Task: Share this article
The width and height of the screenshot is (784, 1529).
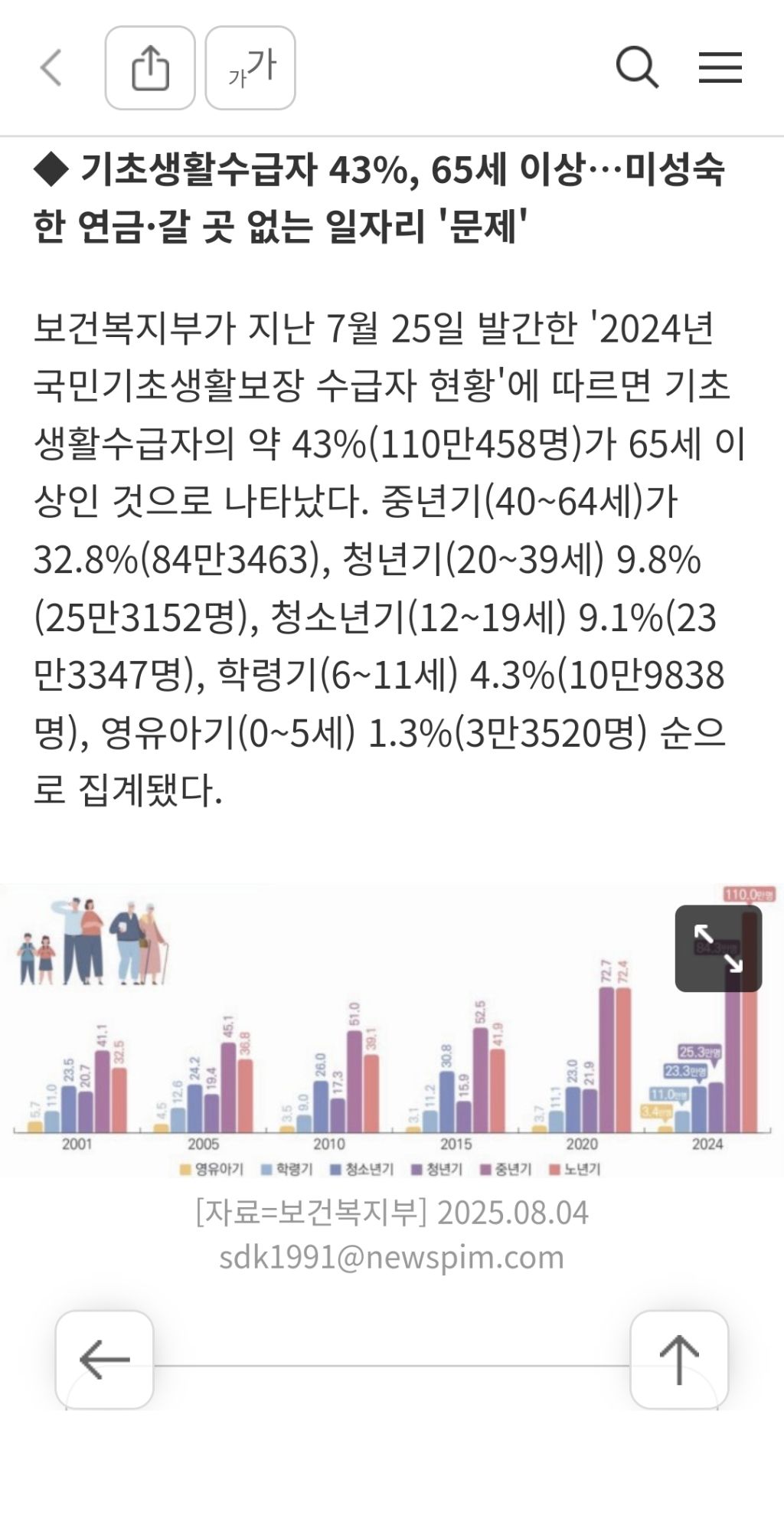Action: (150, 67)
